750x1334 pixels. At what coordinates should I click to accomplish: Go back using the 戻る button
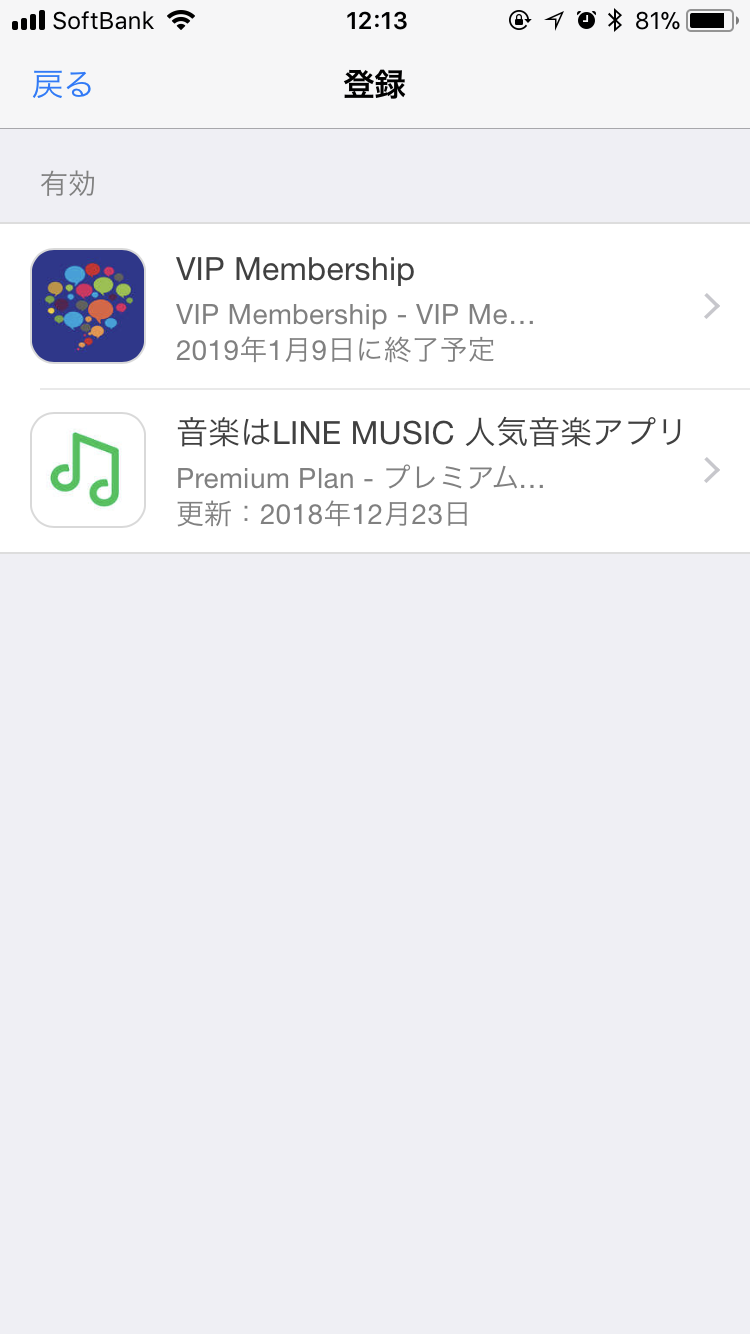click(62, 85)
